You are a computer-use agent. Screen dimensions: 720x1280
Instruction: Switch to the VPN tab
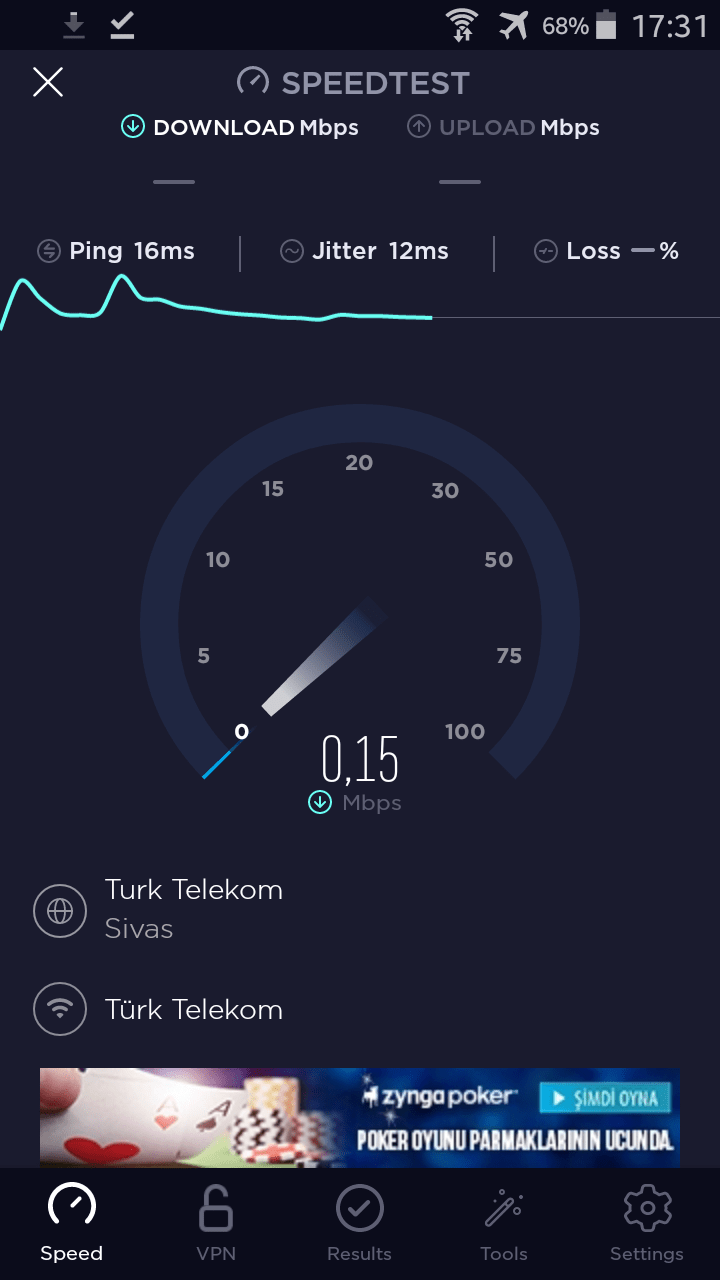[x=216, y=1222]
